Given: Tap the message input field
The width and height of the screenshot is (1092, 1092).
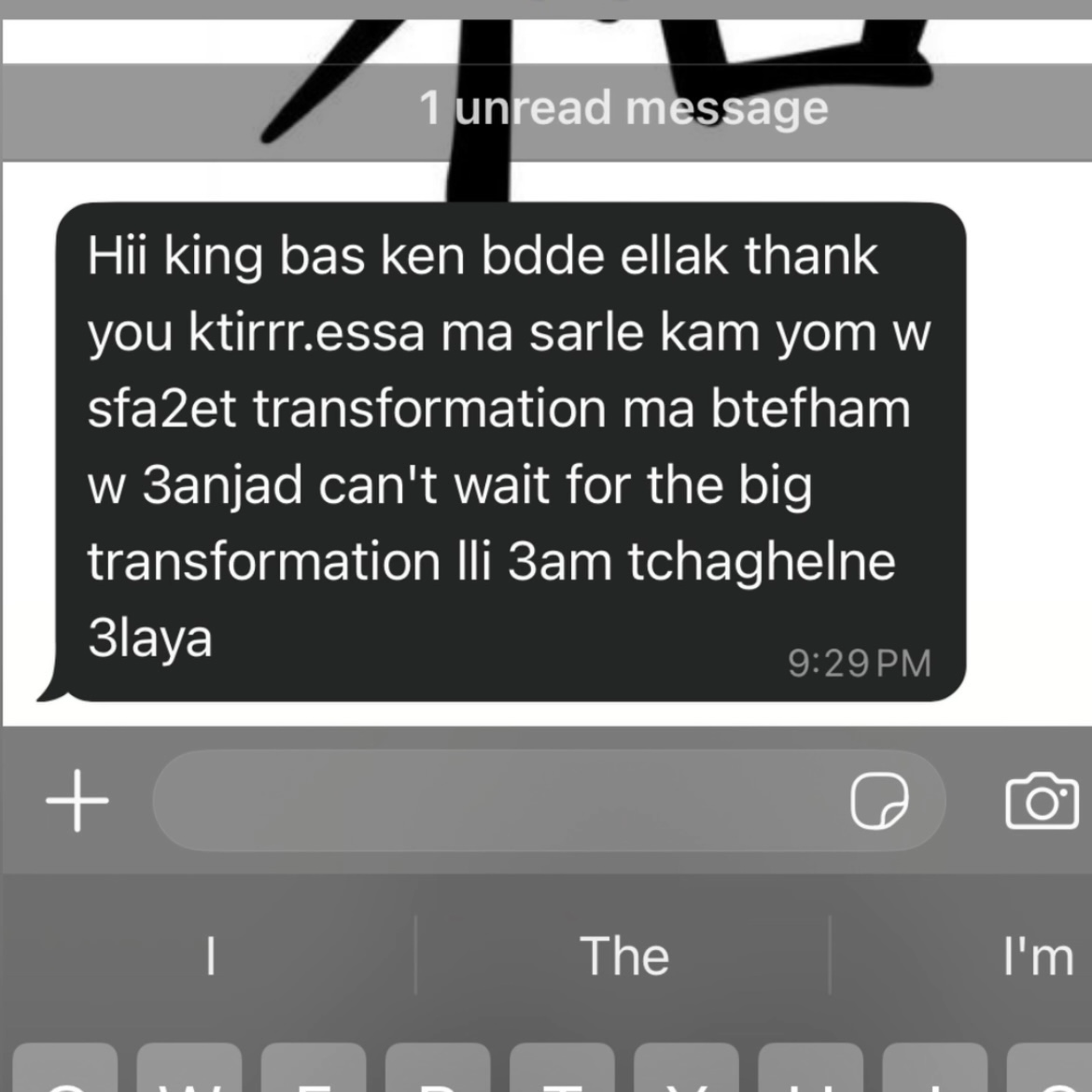Looking at the screenshot, I should point(485,801).
